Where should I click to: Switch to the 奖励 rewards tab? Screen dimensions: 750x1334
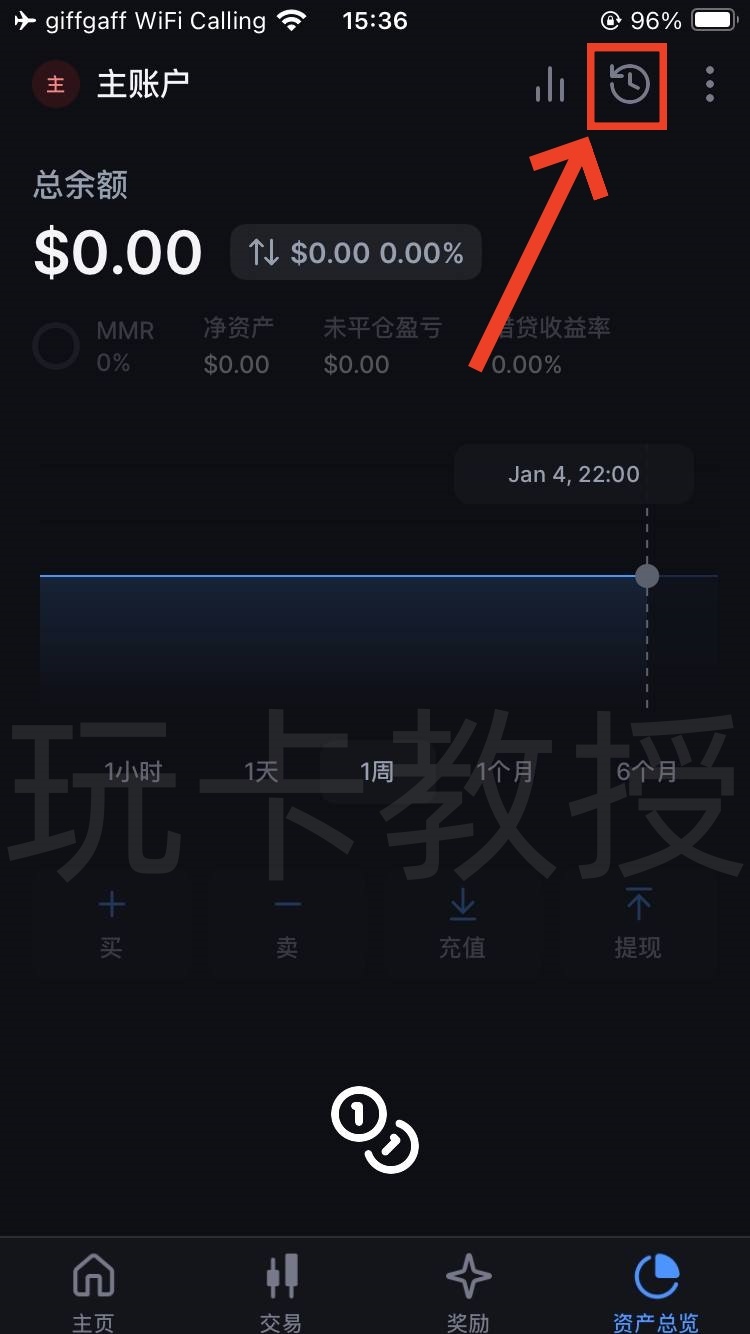468,1292
